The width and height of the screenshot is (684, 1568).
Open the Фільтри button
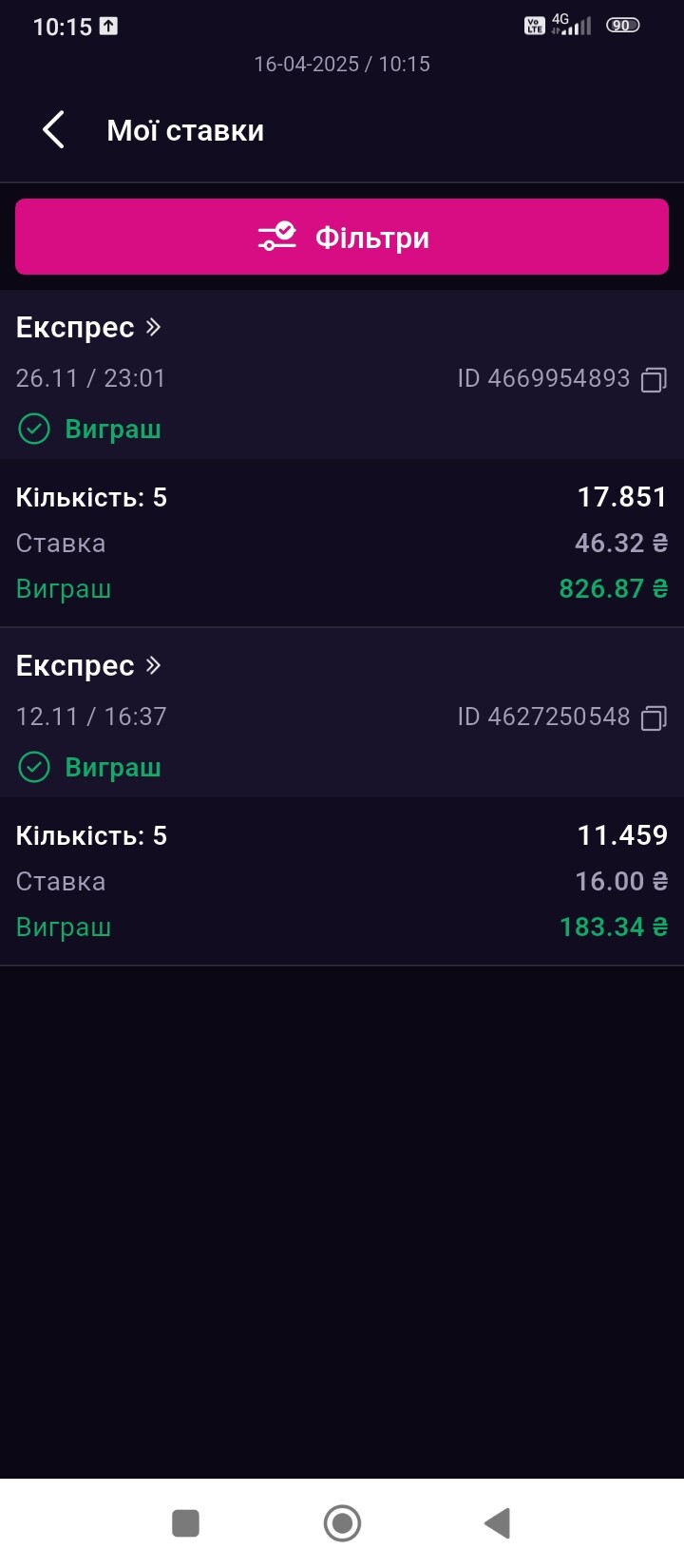pyautogui.click(x=342, y=237)
